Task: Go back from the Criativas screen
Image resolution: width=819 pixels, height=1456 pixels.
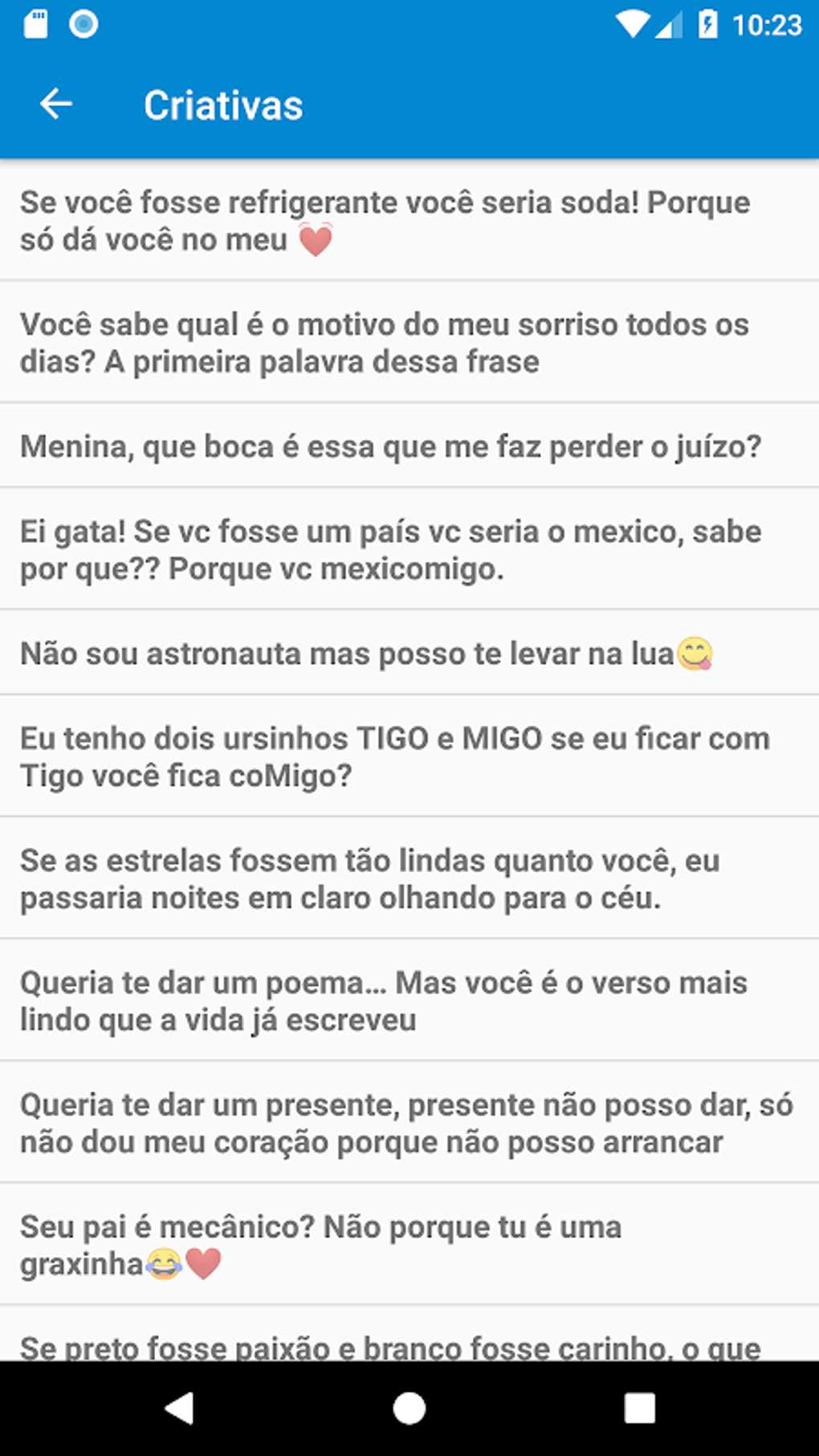Action: (x=56, y=104)
